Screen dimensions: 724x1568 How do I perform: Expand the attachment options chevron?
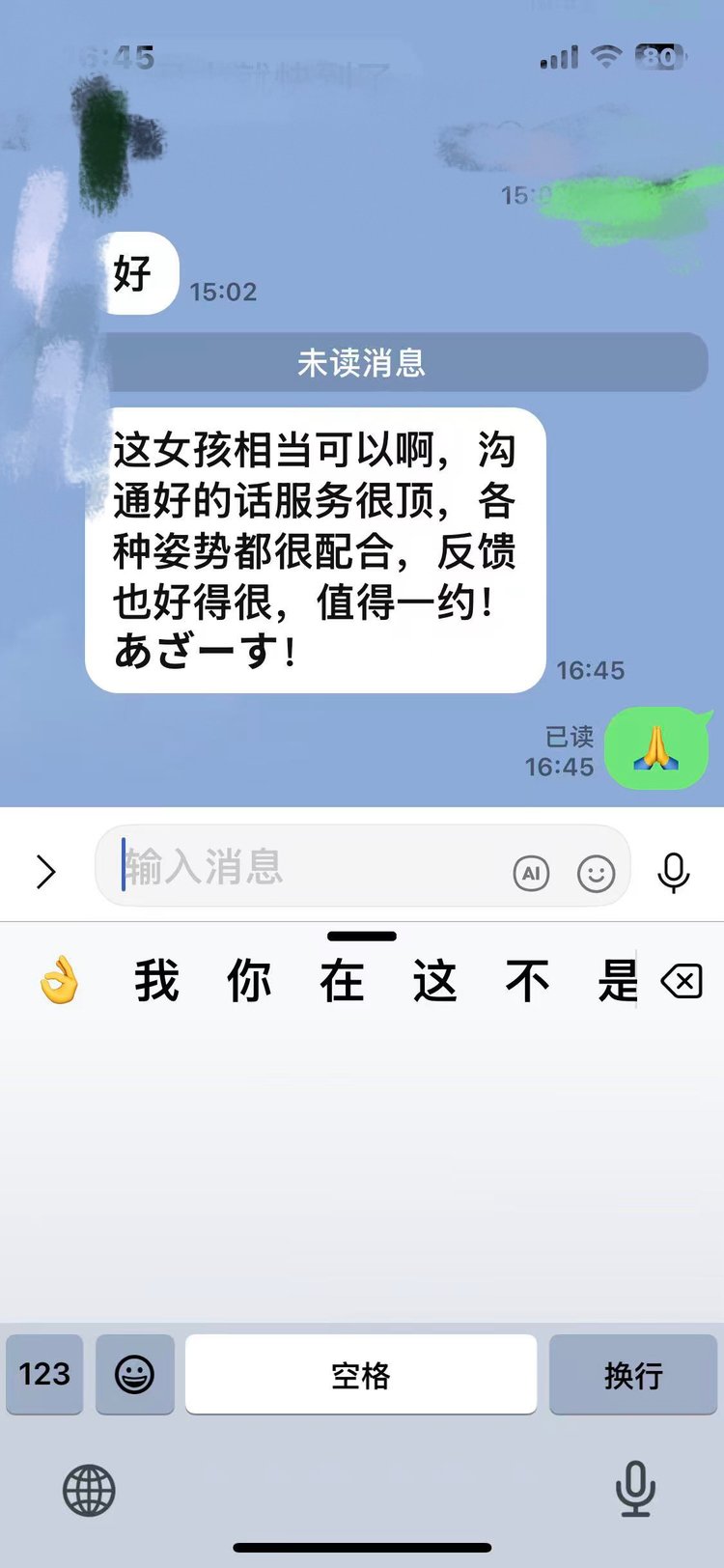coord(45,871)
